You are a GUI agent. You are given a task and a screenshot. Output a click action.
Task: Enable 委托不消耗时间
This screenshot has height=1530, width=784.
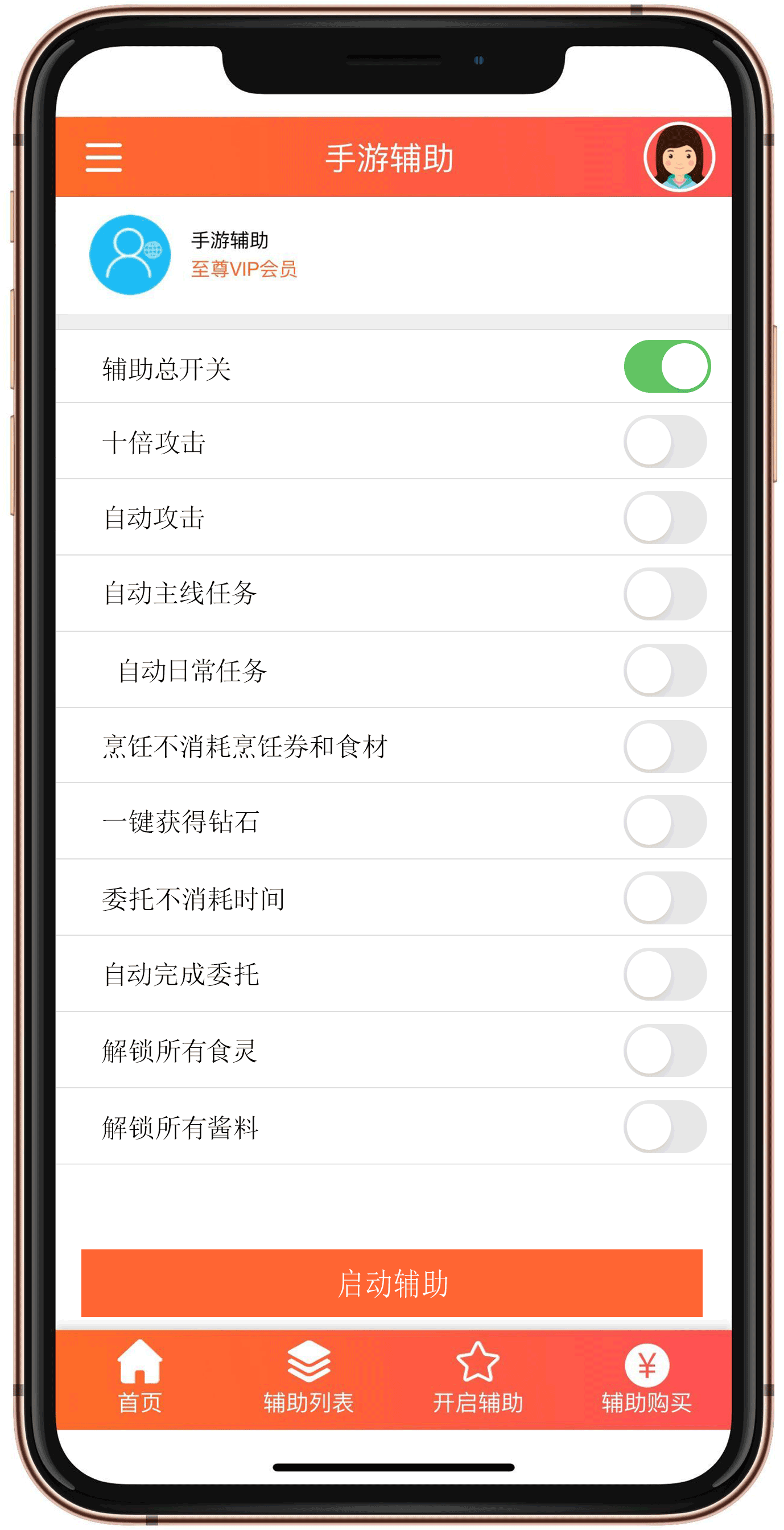point(665,898)
